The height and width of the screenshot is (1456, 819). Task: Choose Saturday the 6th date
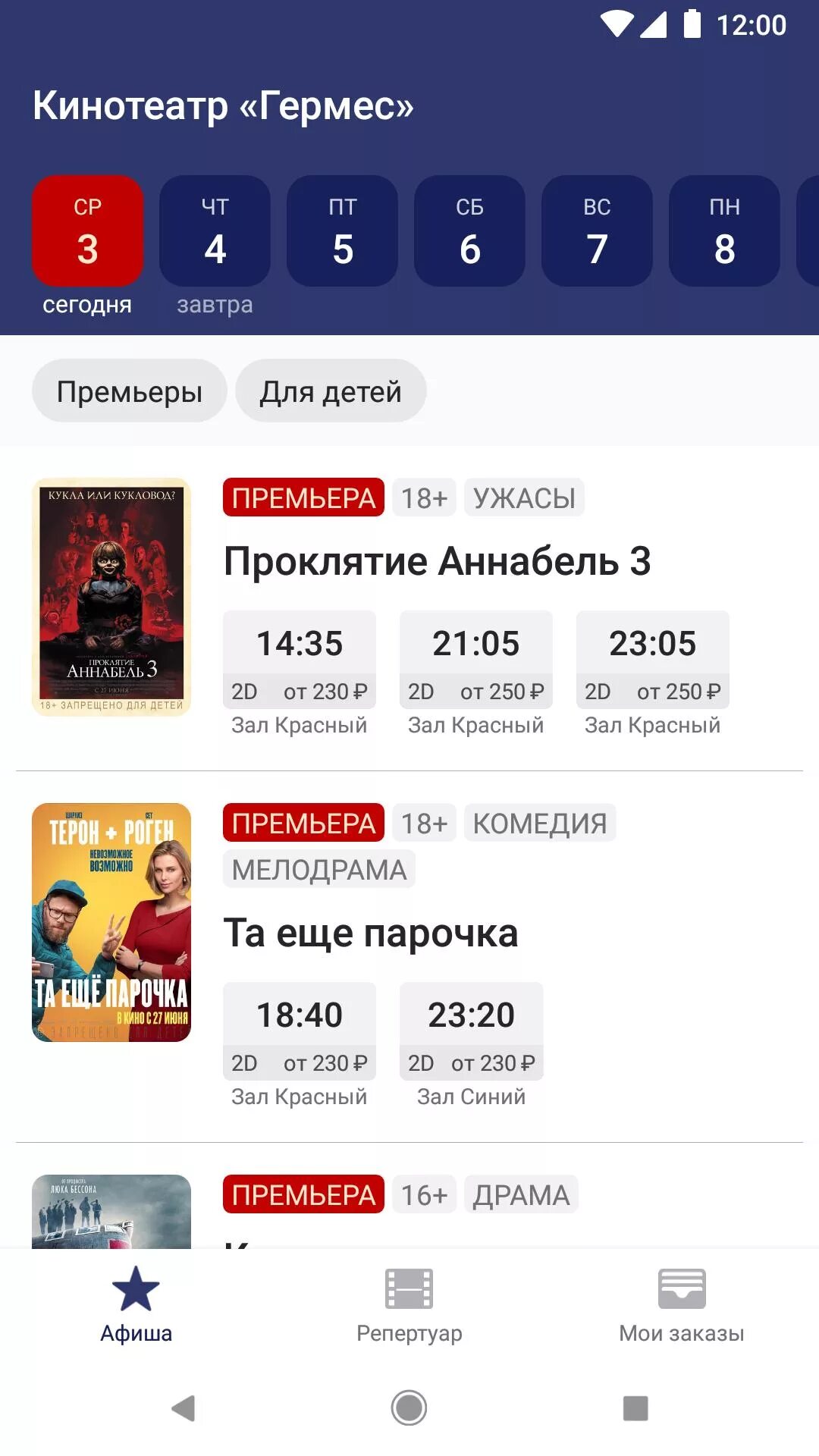tap(469, 231)
